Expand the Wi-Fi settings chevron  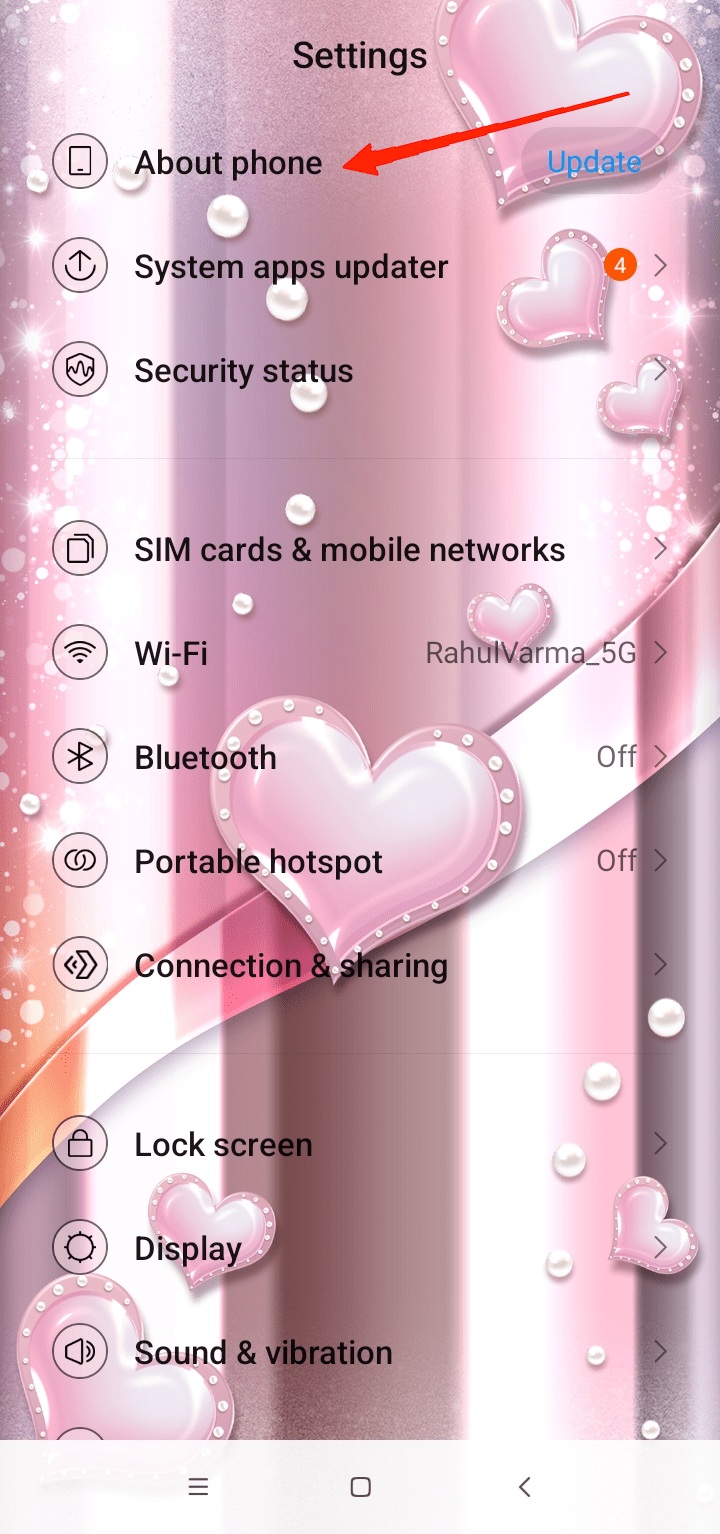point(660,652)
